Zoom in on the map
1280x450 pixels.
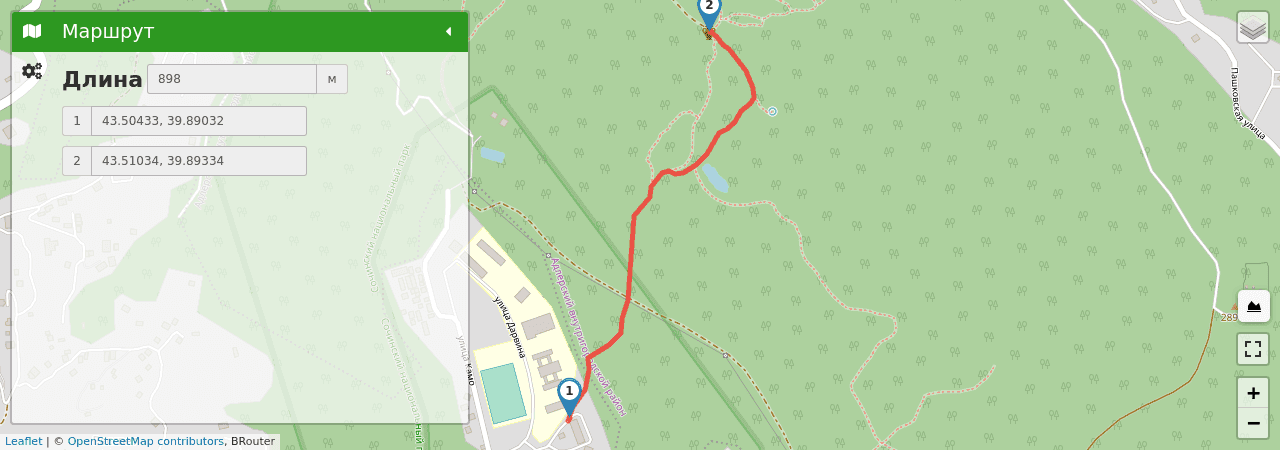tap(1253, 393)
